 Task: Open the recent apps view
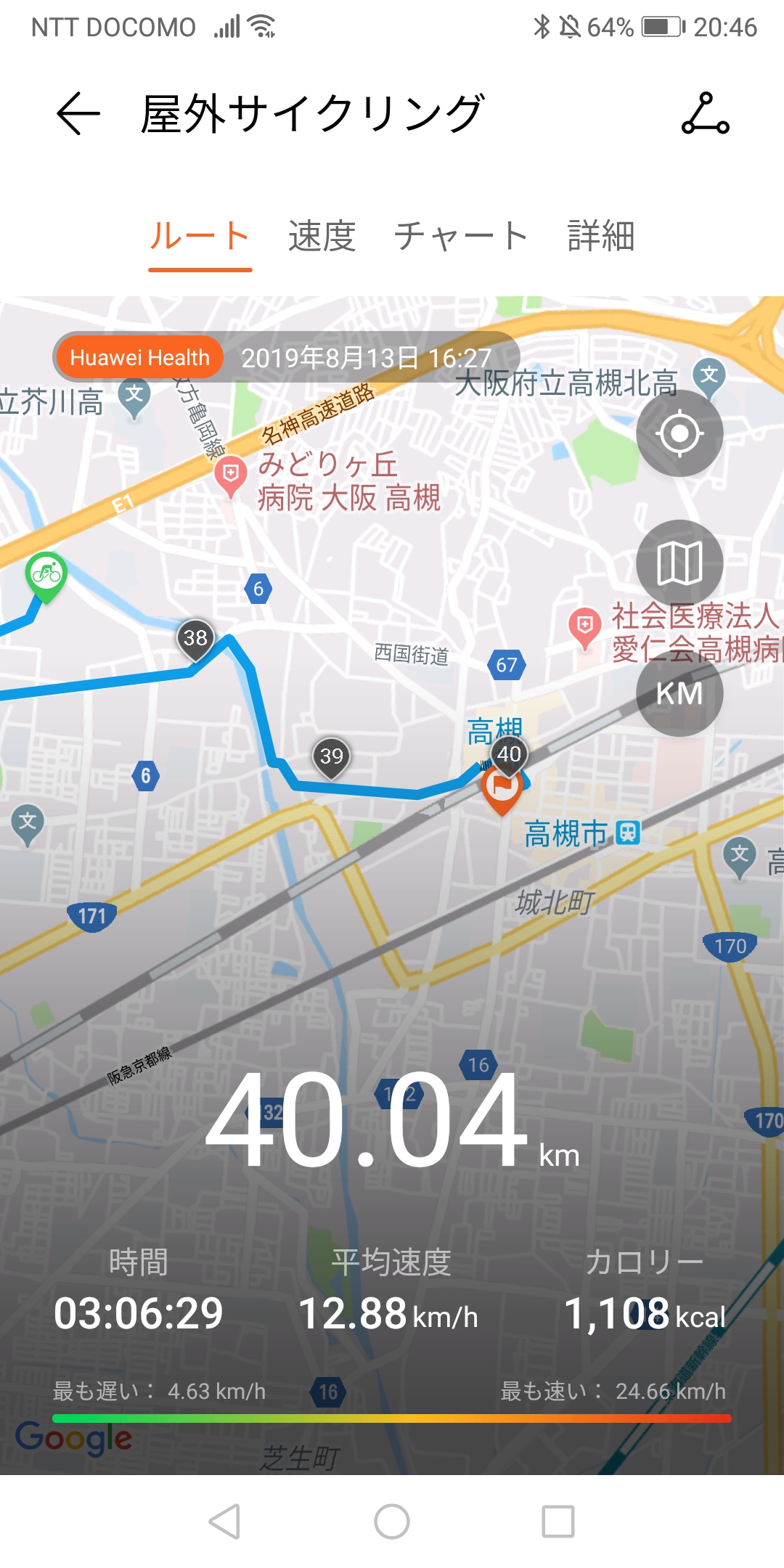click(558, 1522)
